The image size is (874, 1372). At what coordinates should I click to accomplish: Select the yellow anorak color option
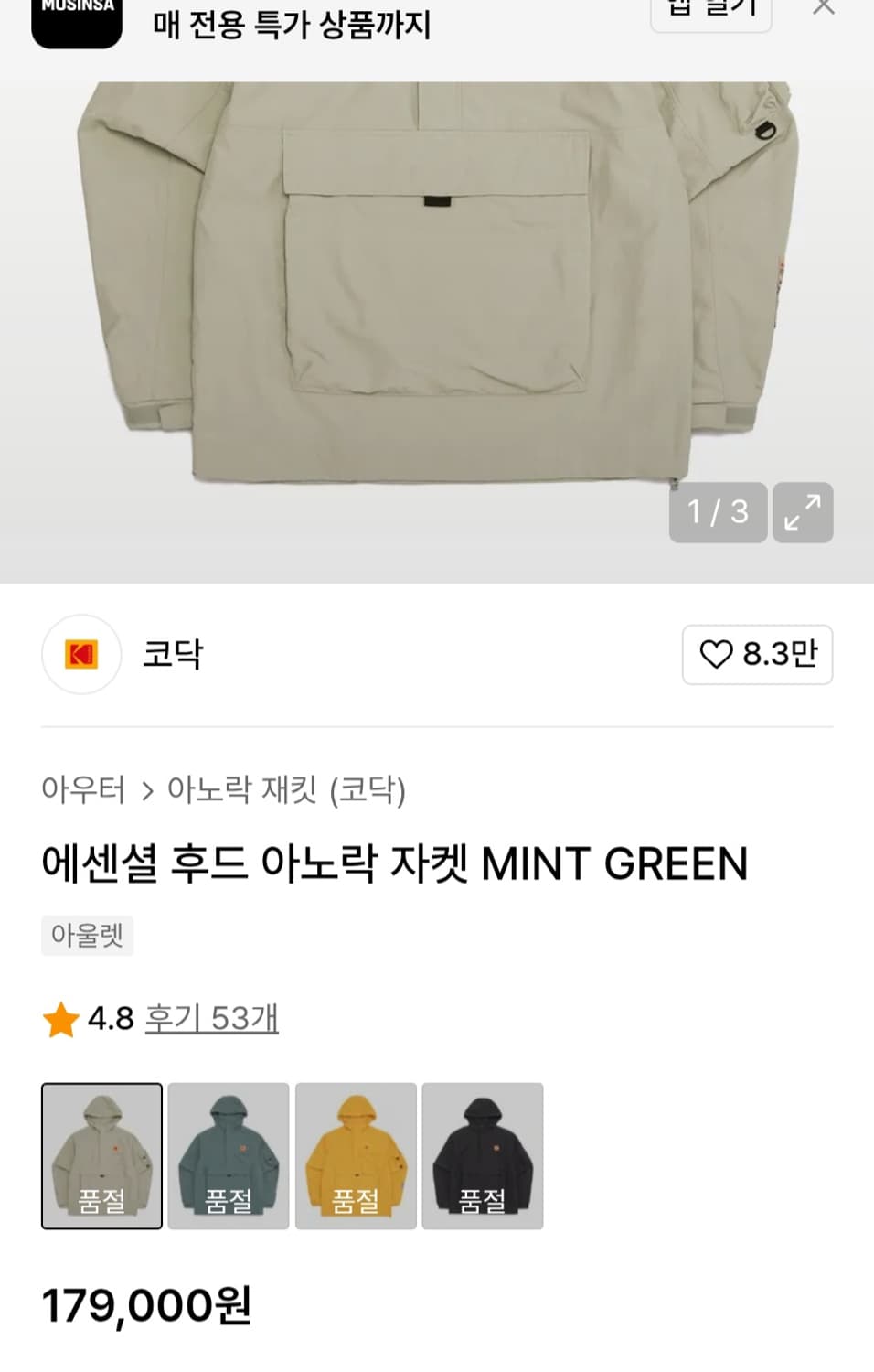click(357, 1155)
